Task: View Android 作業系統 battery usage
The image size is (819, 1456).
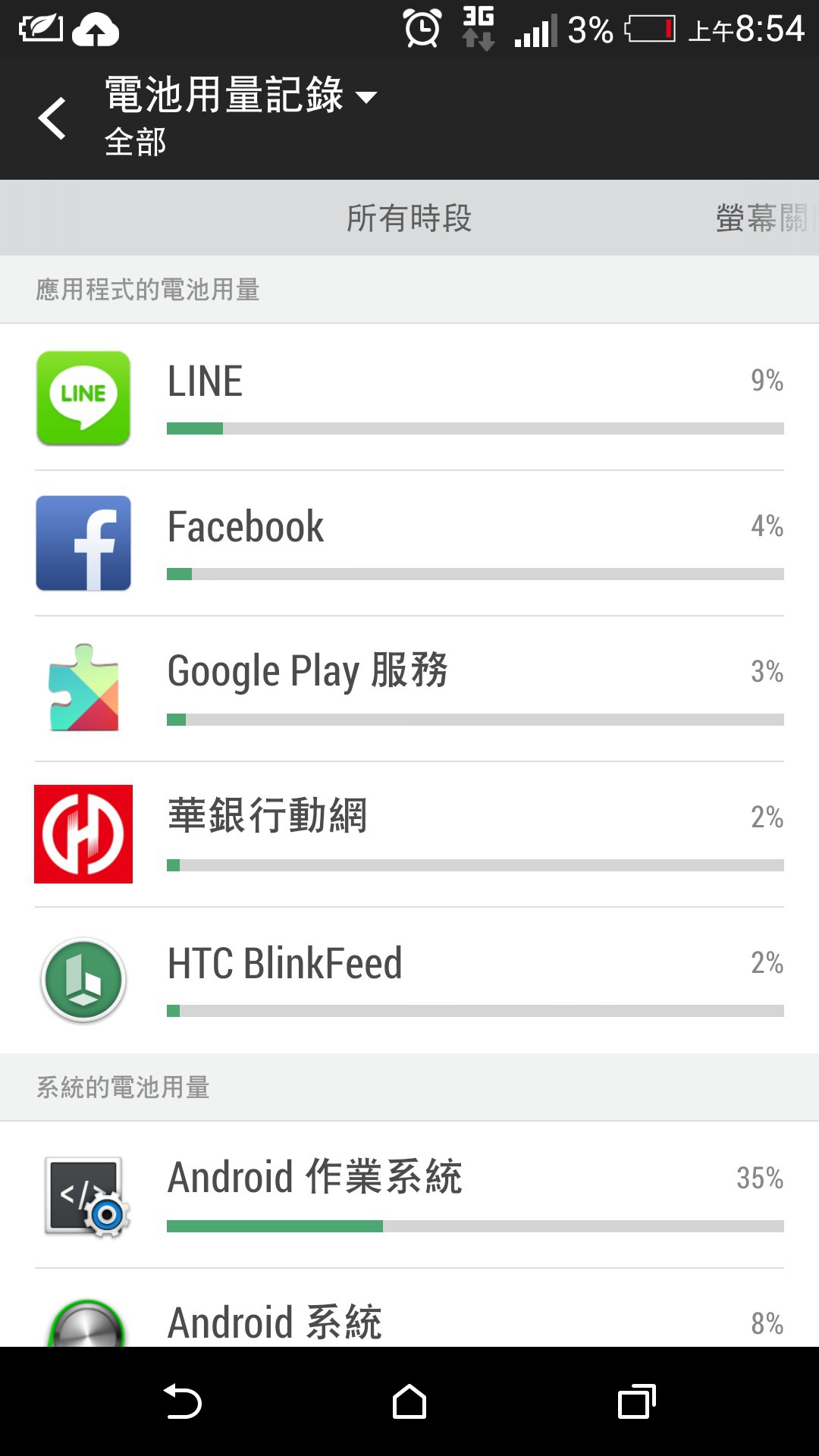Action: point(409,1195)
